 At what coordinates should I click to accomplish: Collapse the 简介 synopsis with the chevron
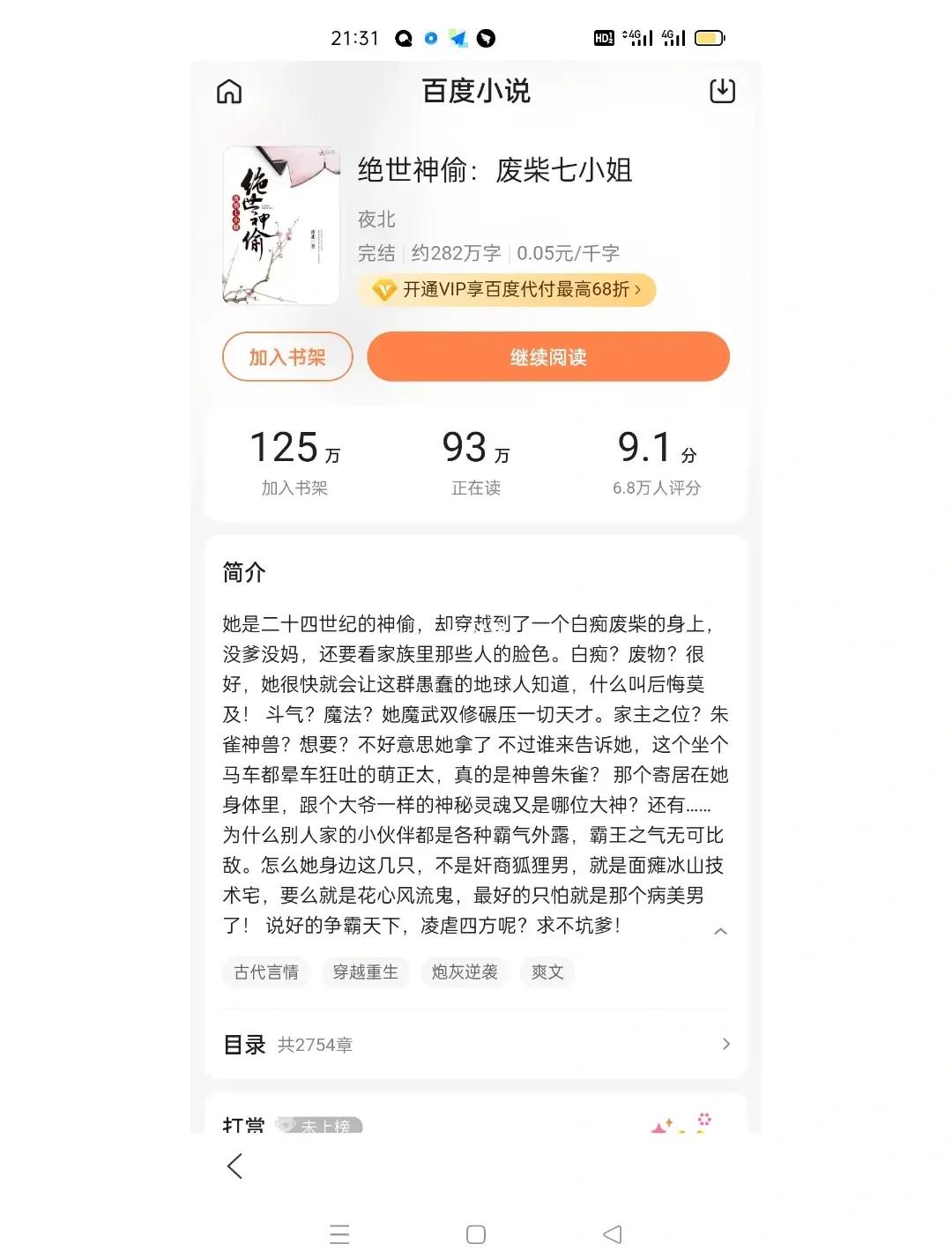(x=721, y=932)
